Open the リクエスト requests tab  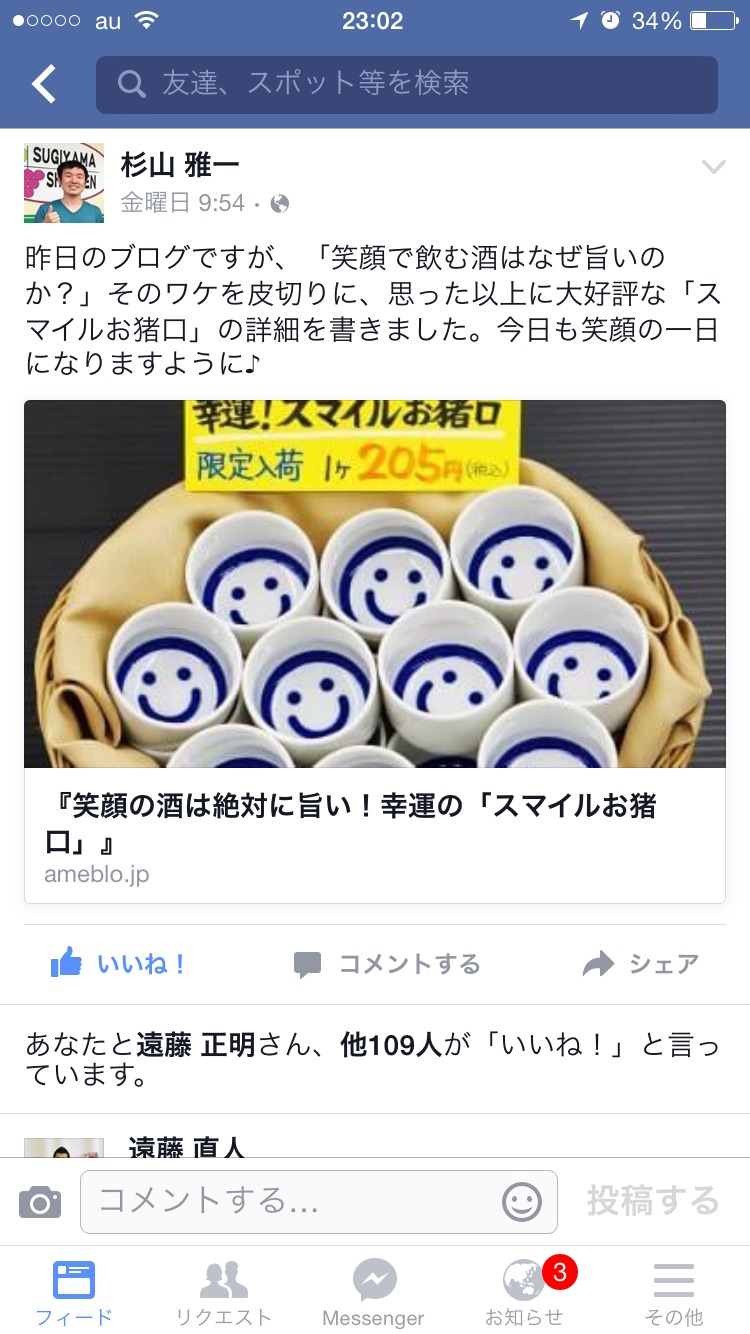click(x=224, y=1287)
